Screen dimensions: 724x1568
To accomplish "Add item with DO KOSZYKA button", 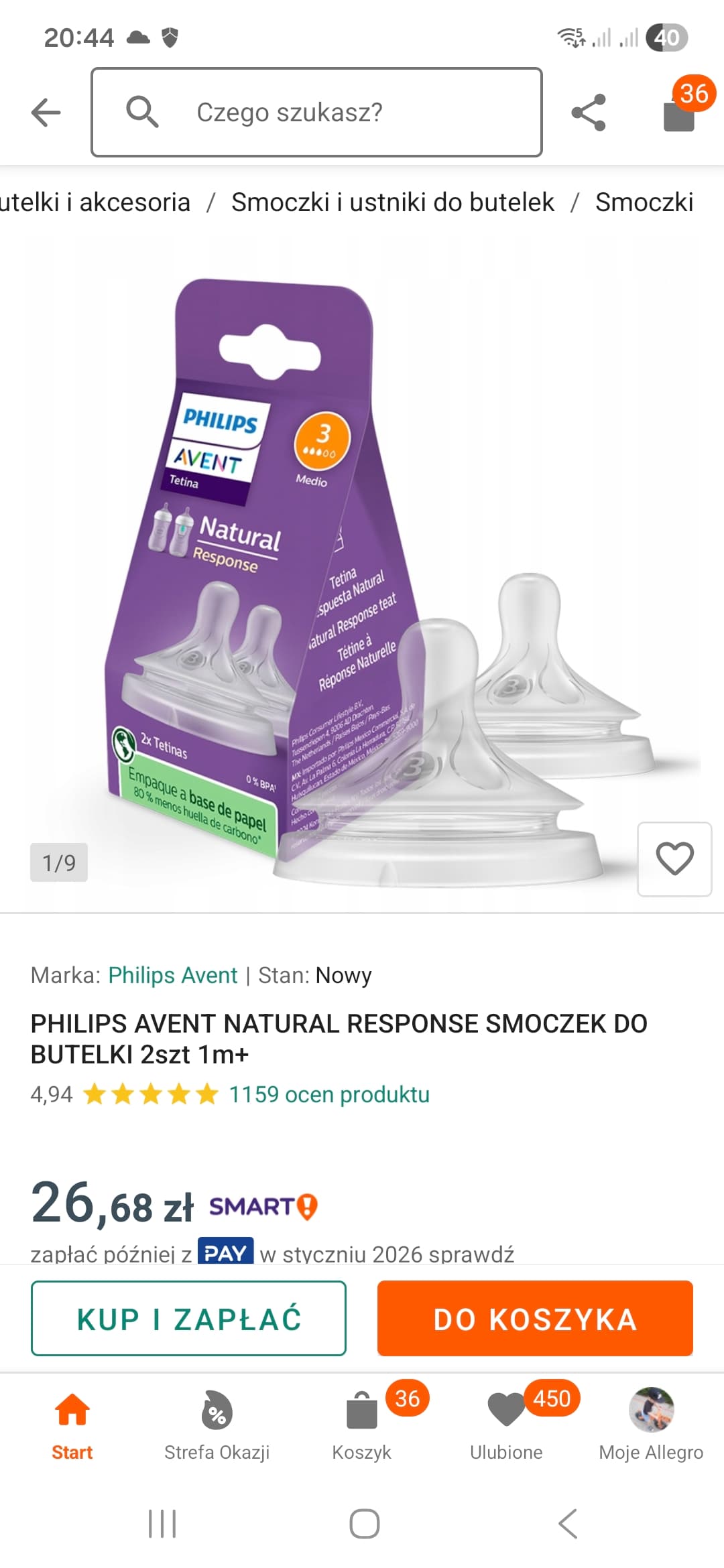I will (x=535, y=1319).
